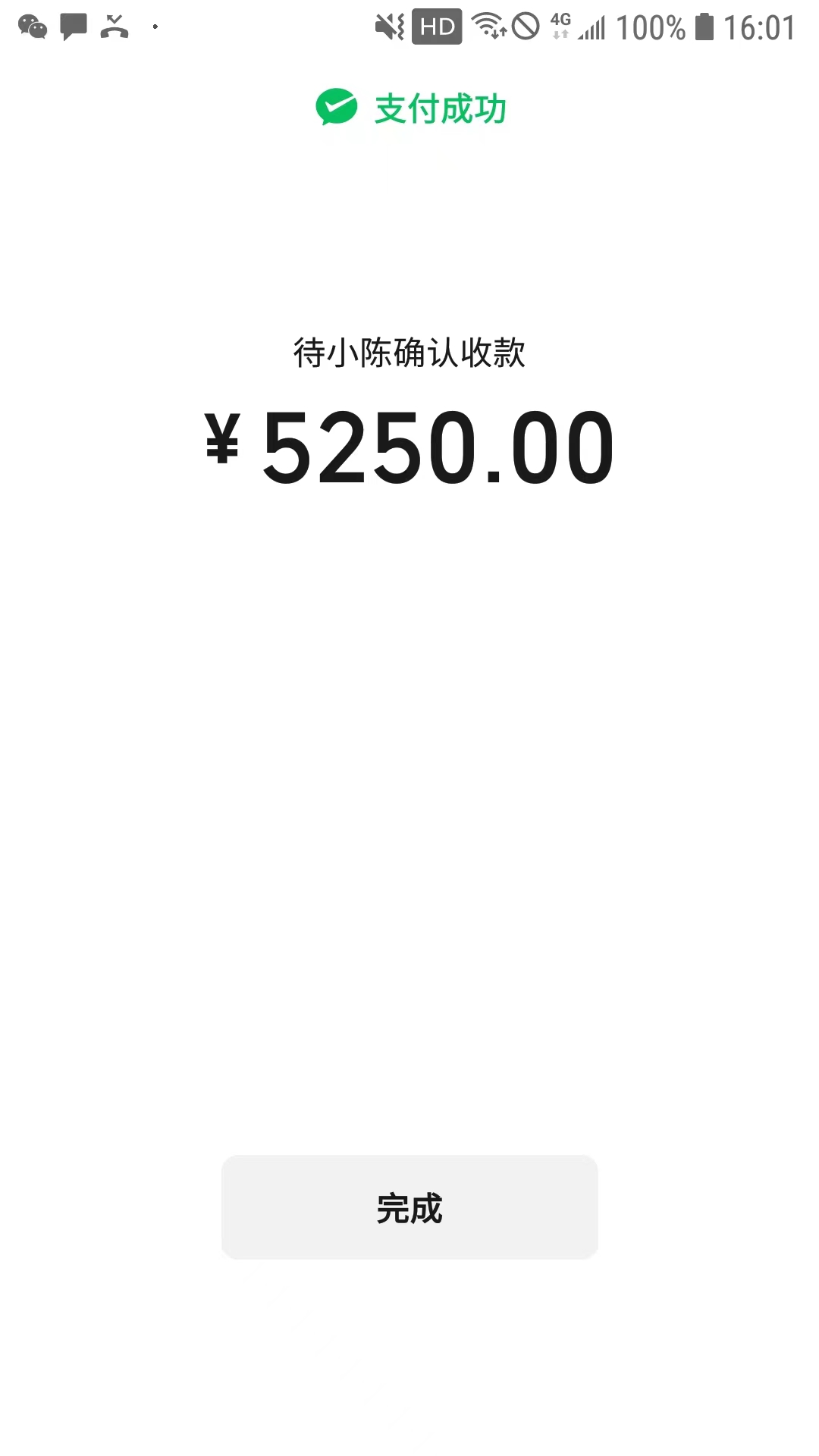Tap the green payment success check icon

tap(336, 107)
